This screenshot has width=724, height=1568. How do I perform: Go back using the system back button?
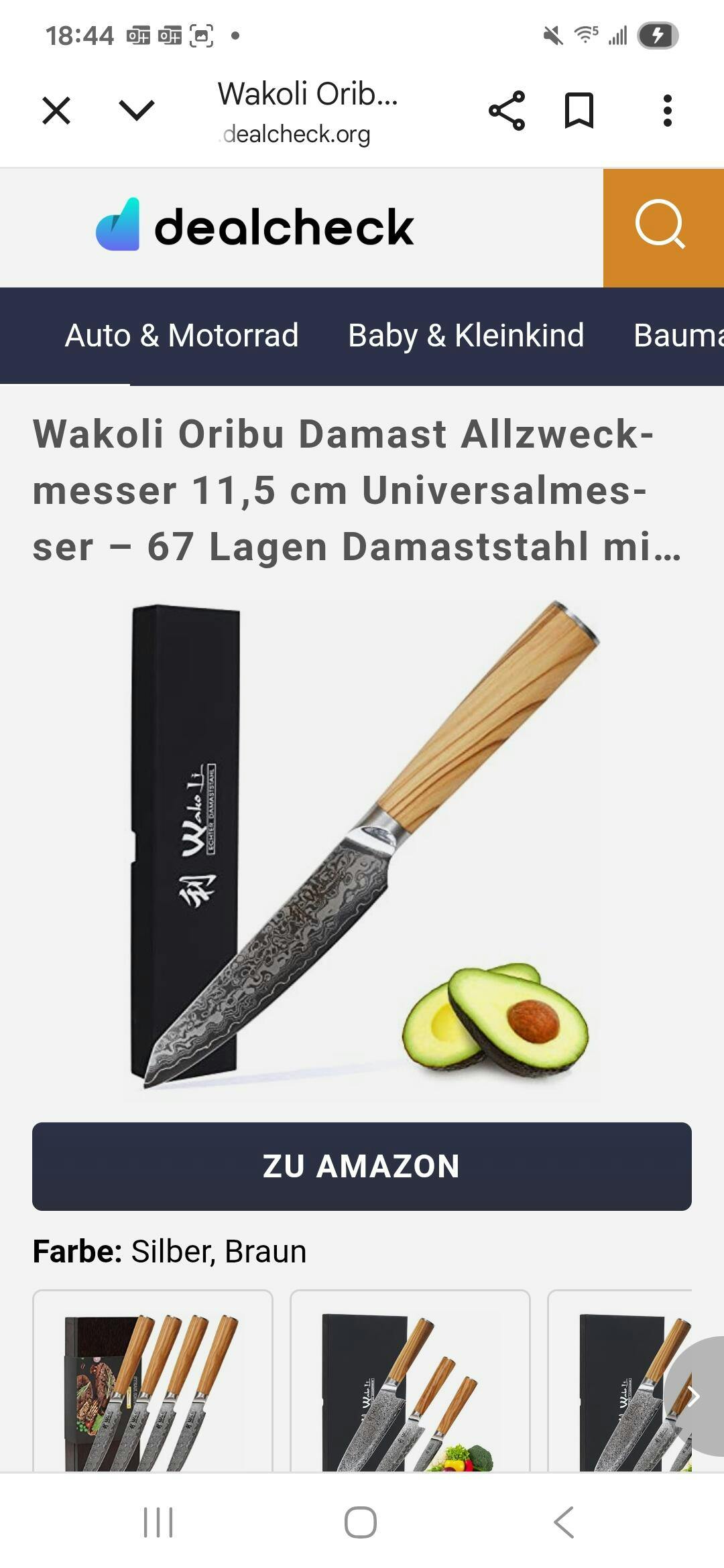tap(564, 1522)
